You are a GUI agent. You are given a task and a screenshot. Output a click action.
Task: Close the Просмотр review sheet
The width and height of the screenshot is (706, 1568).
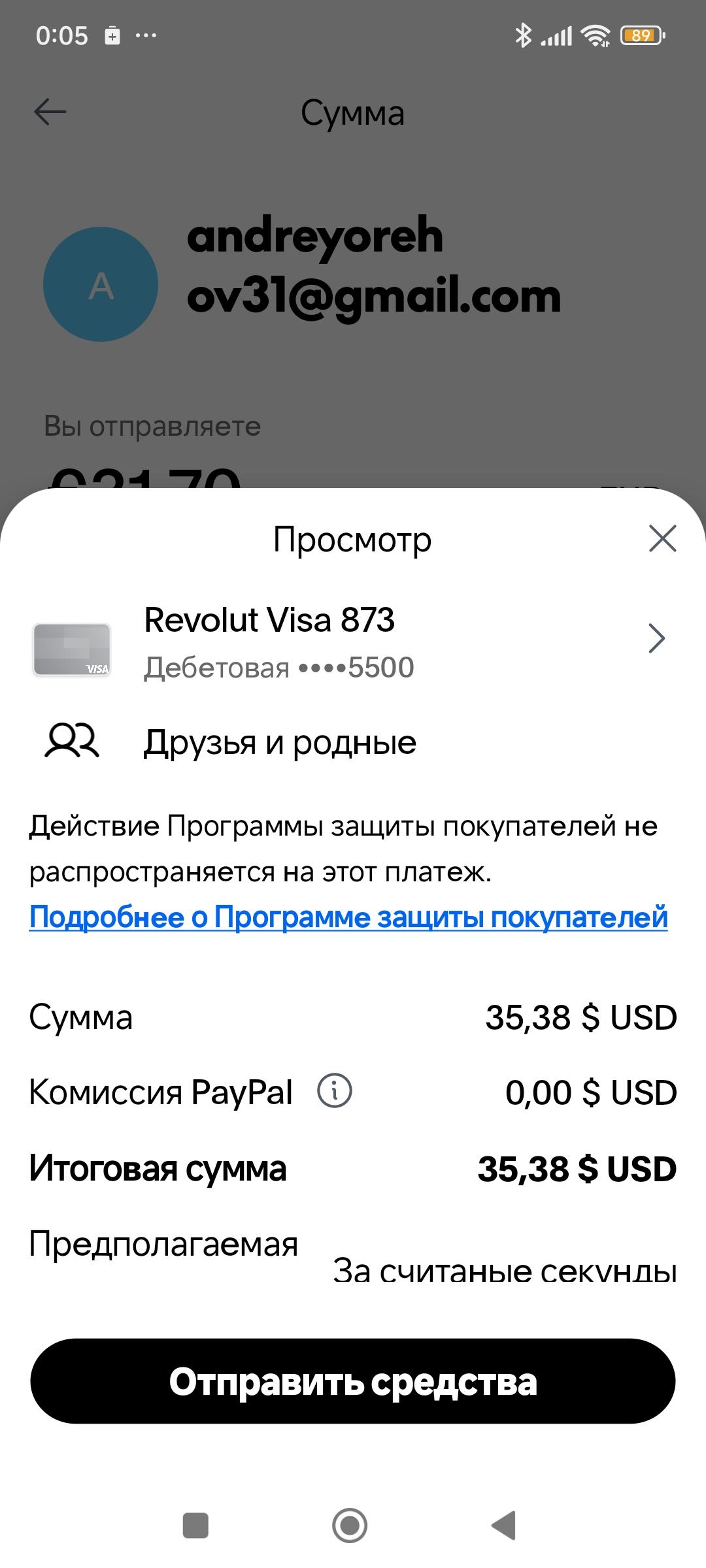pos(662,539)
